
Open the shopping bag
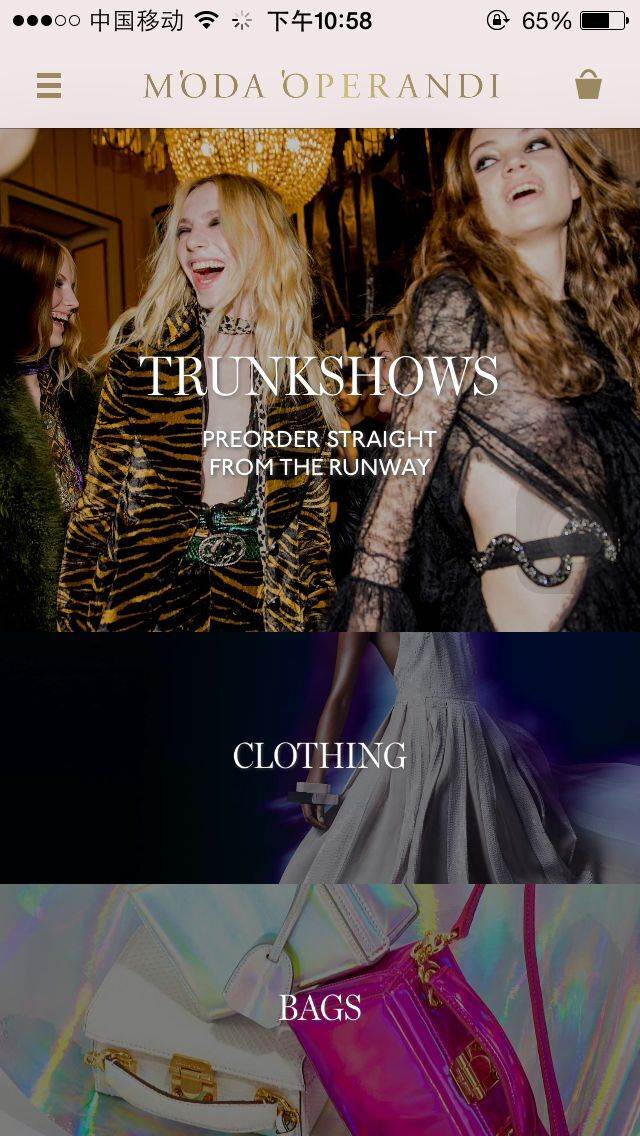(588, 85)
